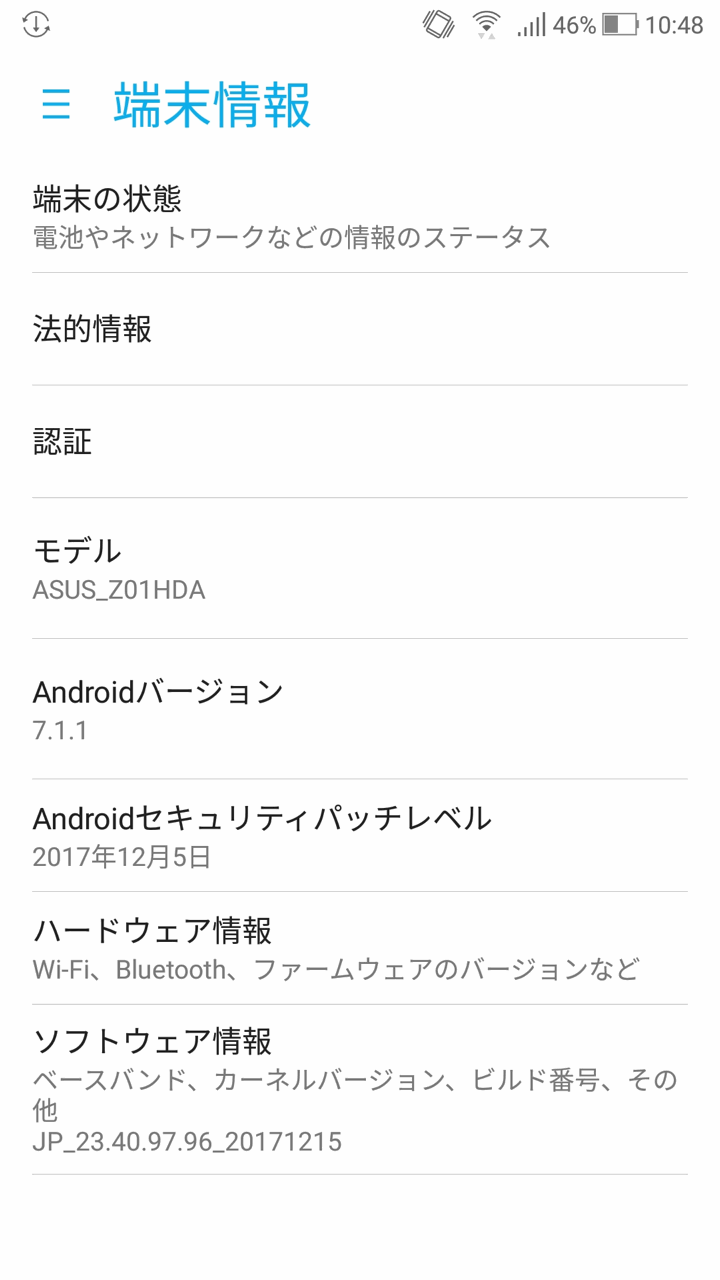720x1280 pixels.
Task: Open the drawer menu button
Action: click(56, 104)
